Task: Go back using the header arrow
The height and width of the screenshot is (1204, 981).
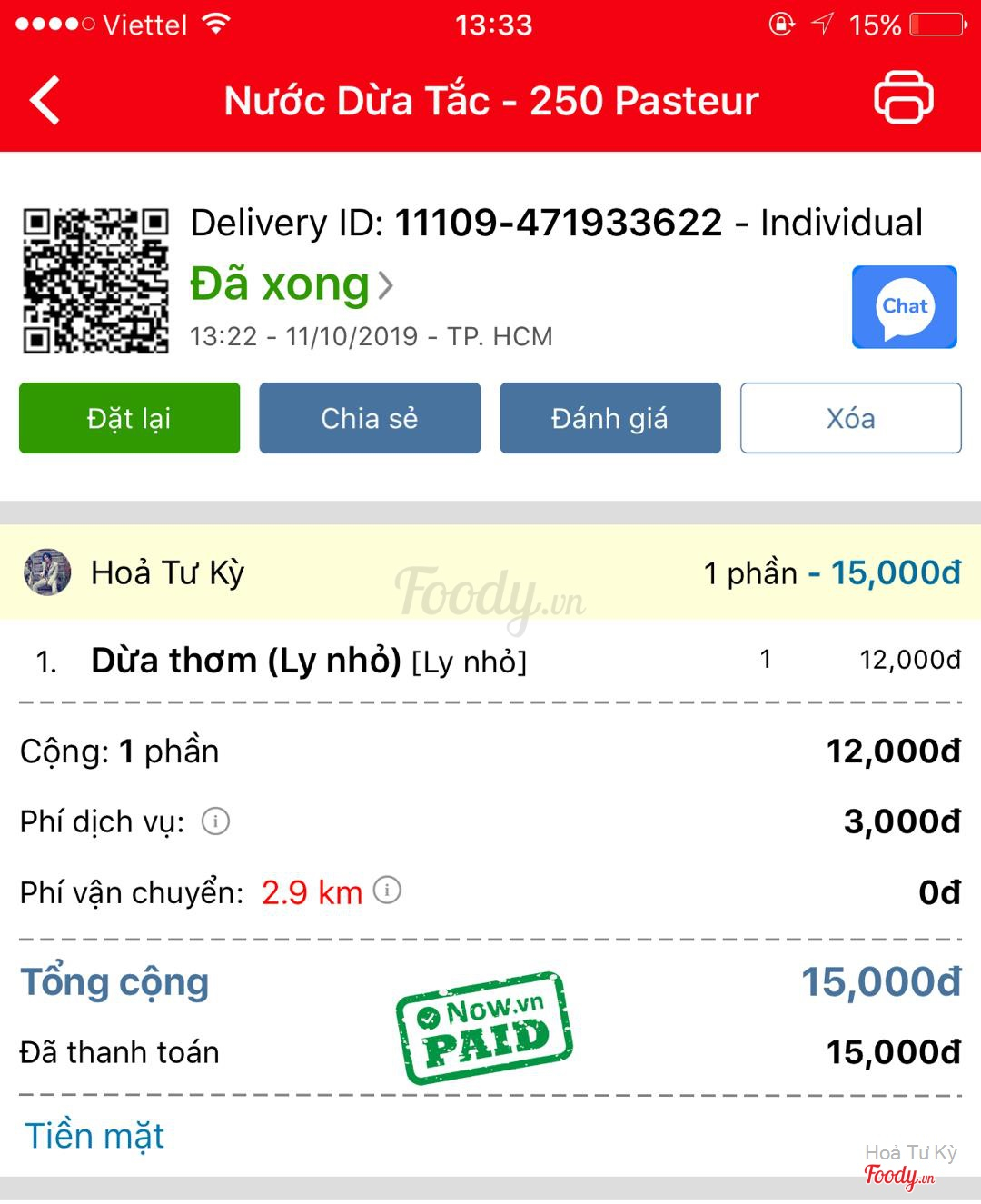Action: pyautogui.click(x=45, y=100)
